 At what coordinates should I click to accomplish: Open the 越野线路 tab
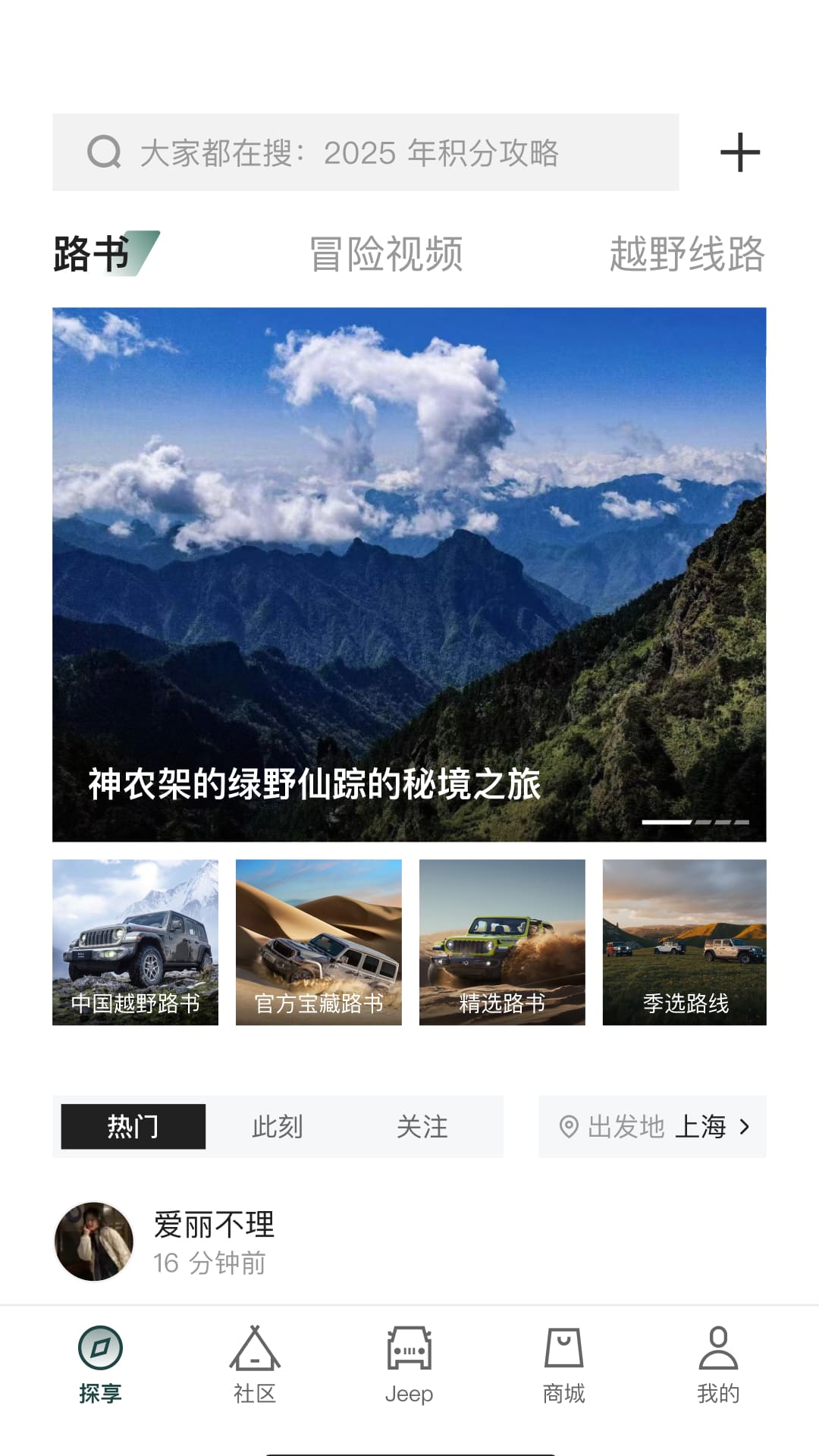coord(686,253)
